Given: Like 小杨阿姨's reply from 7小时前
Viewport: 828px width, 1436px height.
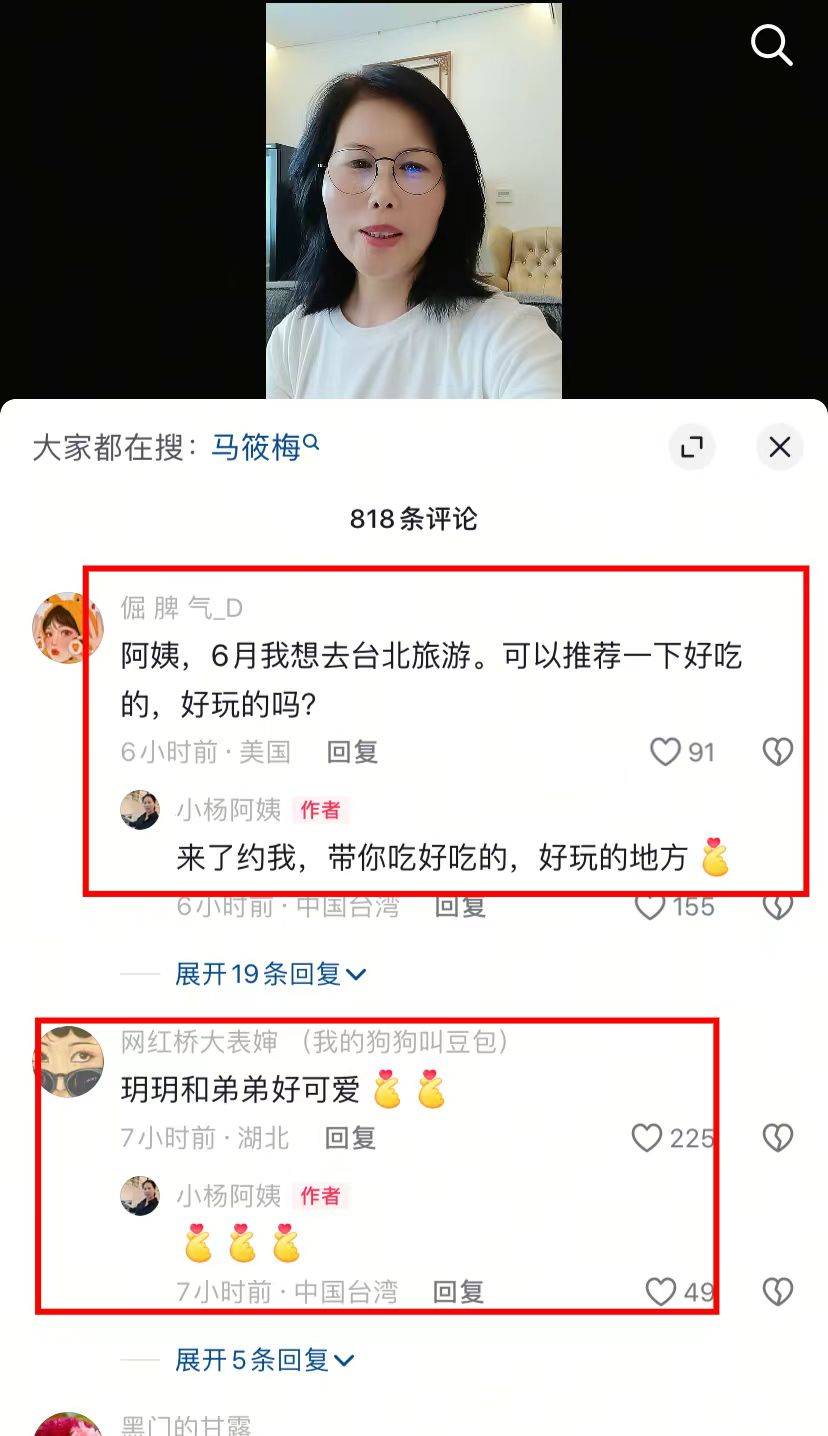Looking at the screenshot, I should tap(661, 1292).
